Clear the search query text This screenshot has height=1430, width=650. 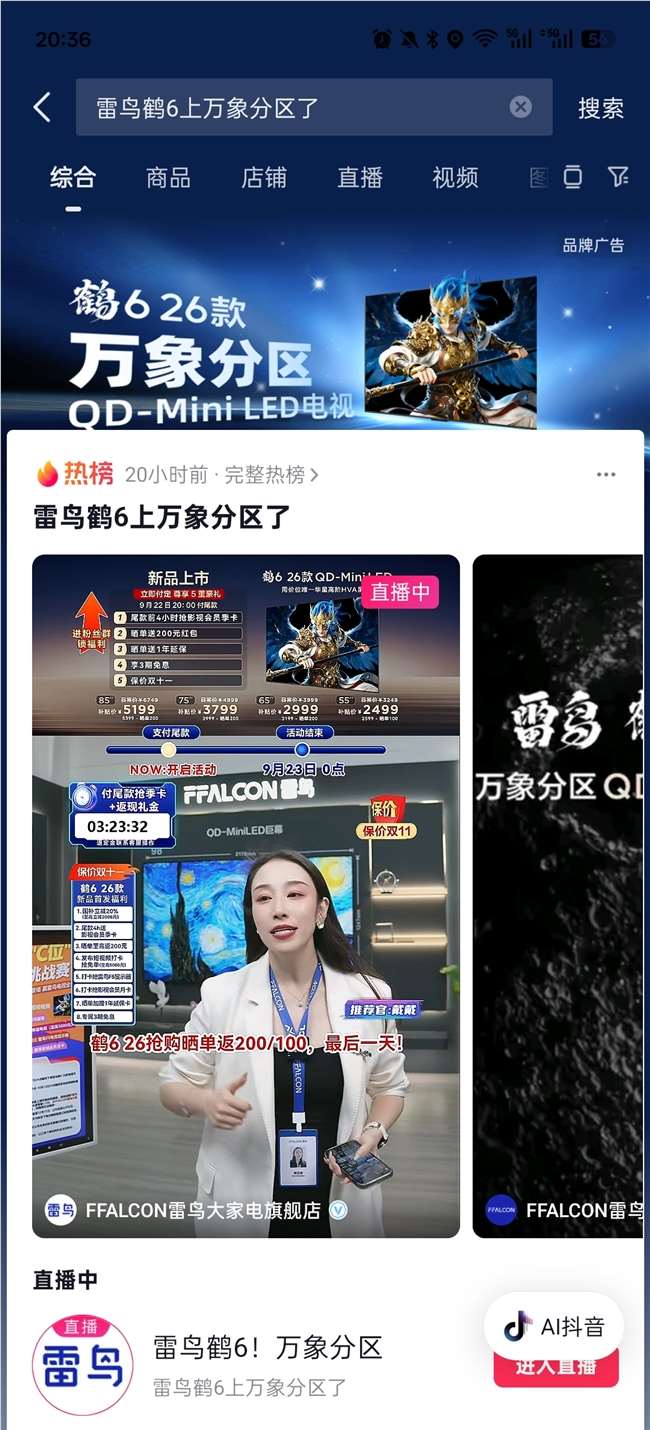[x=520, y=108]
